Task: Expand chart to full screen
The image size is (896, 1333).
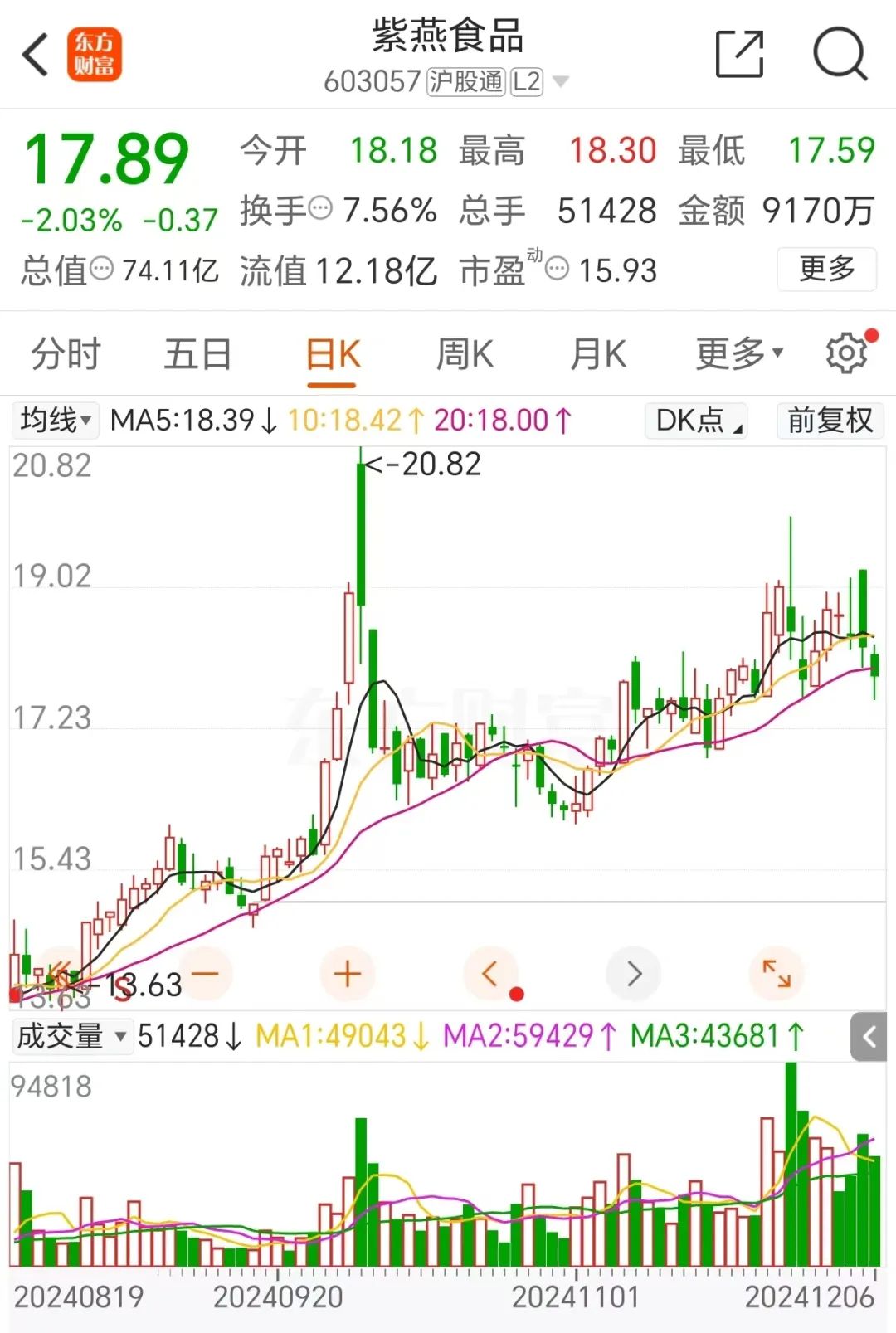Action: (777, 973)
